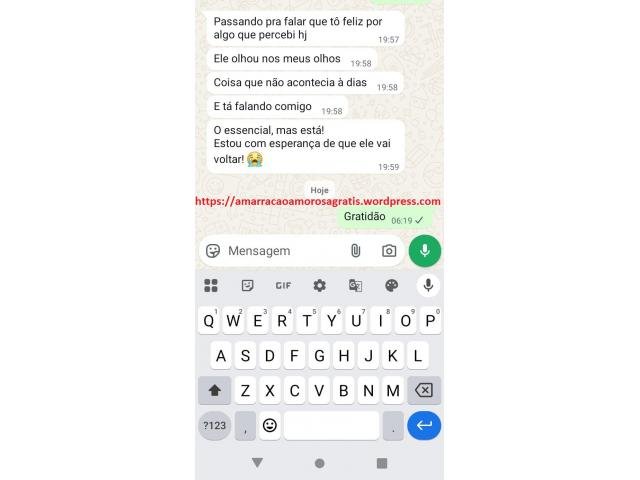Open the keyboard's grid menu
The width and height of the screenshot is (640, 480).
click(211, 286)
